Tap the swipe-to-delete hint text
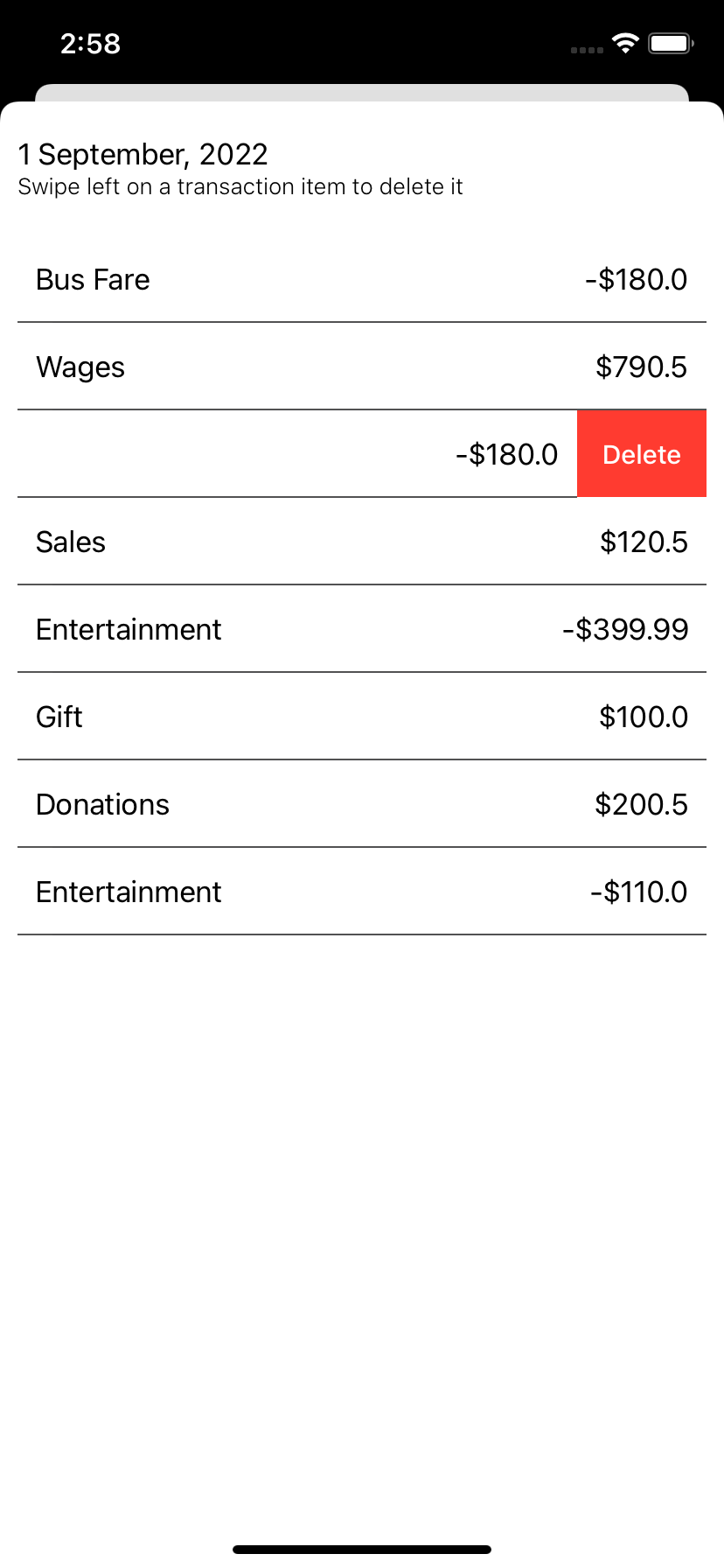Viewport: 724px width, 1568px height. point(241,186)
